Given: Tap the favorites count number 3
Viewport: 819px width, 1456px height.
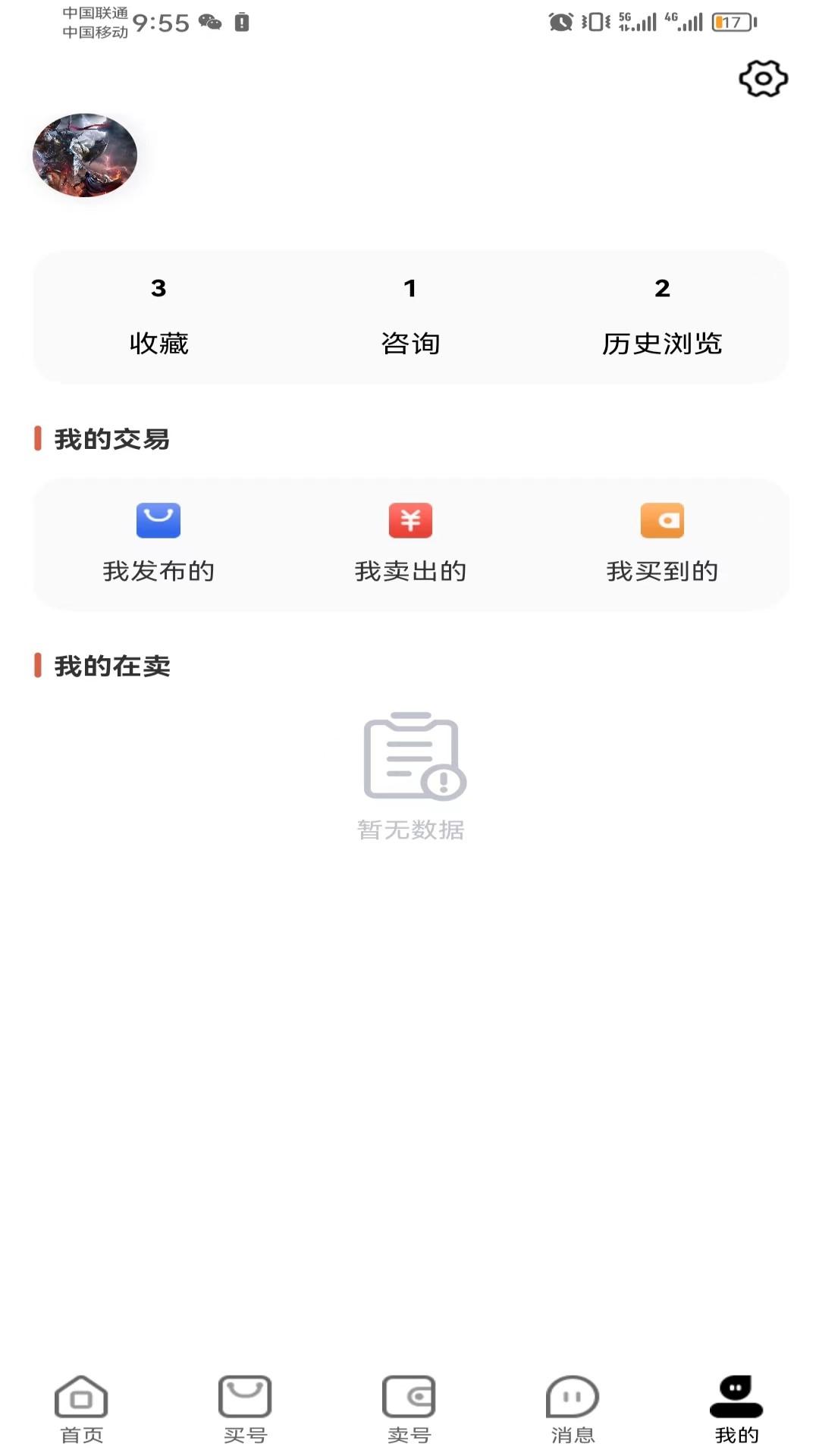Looking at the screenshot, I should point(158,288).
